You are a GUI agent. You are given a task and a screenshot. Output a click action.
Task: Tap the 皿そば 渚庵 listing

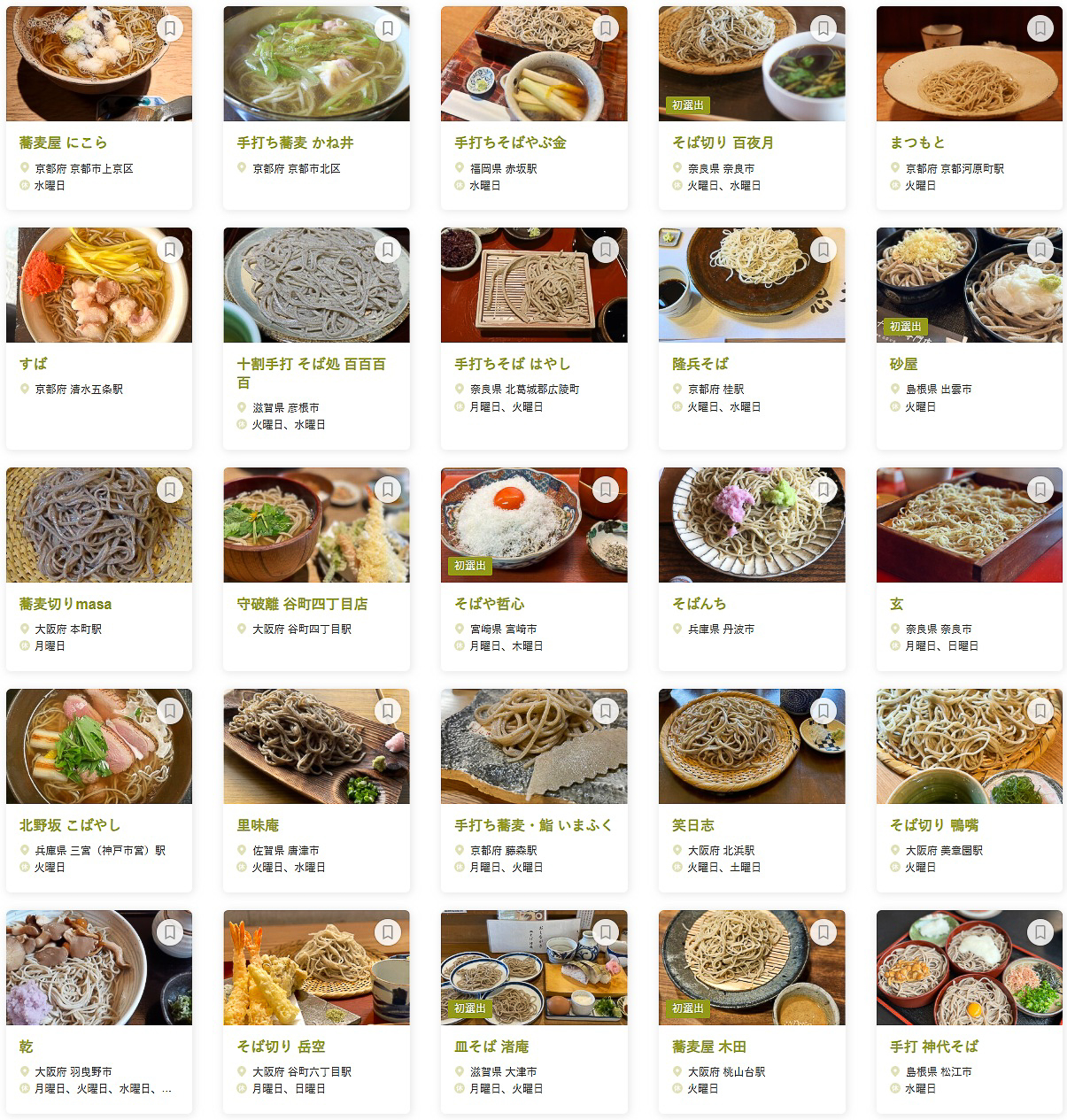[x=491, y=1047]
